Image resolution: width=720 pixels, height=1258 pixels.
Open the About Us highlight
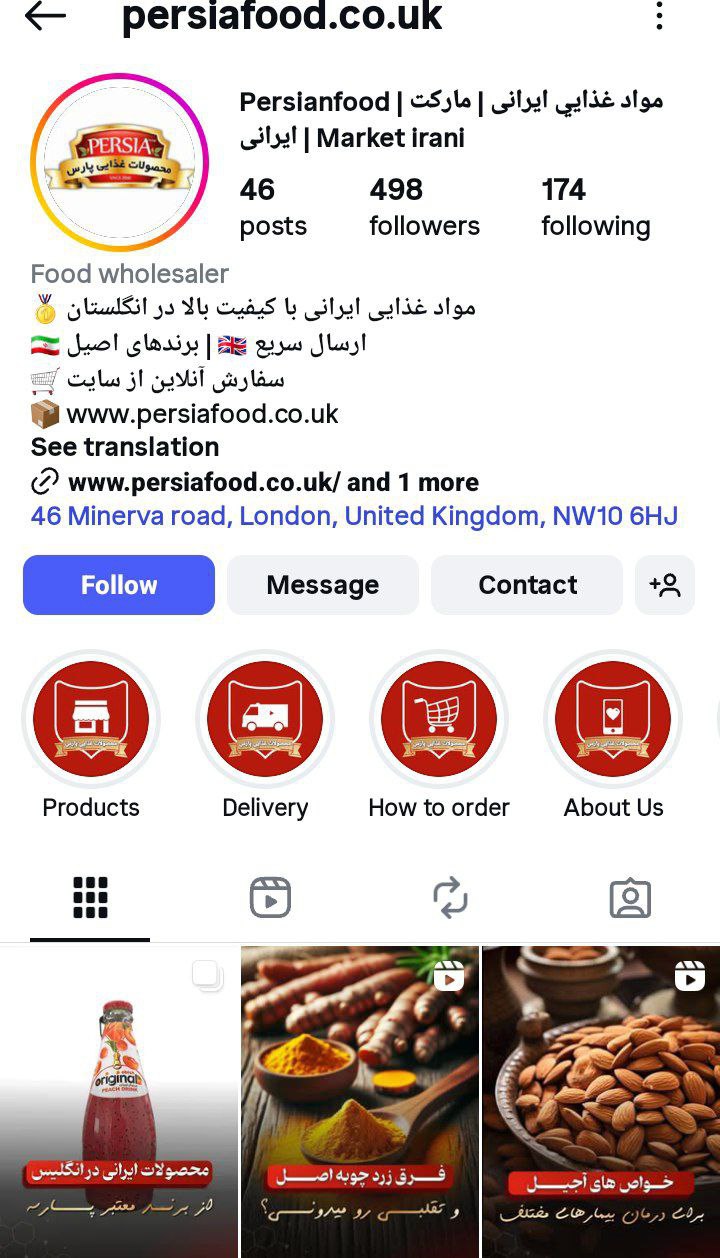pos(613,720)
